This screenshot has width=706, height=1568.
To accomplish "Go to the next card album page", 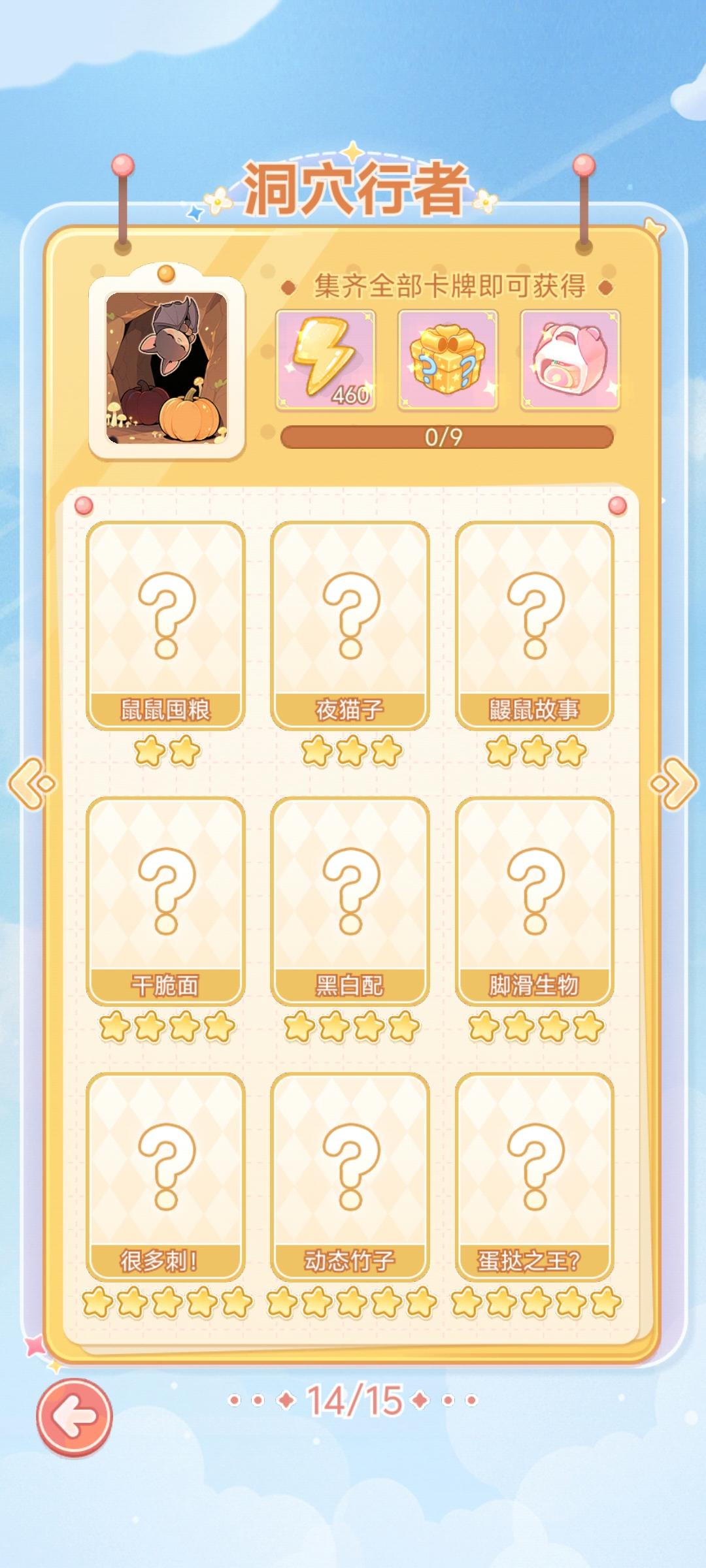I will tap(674, 783).
